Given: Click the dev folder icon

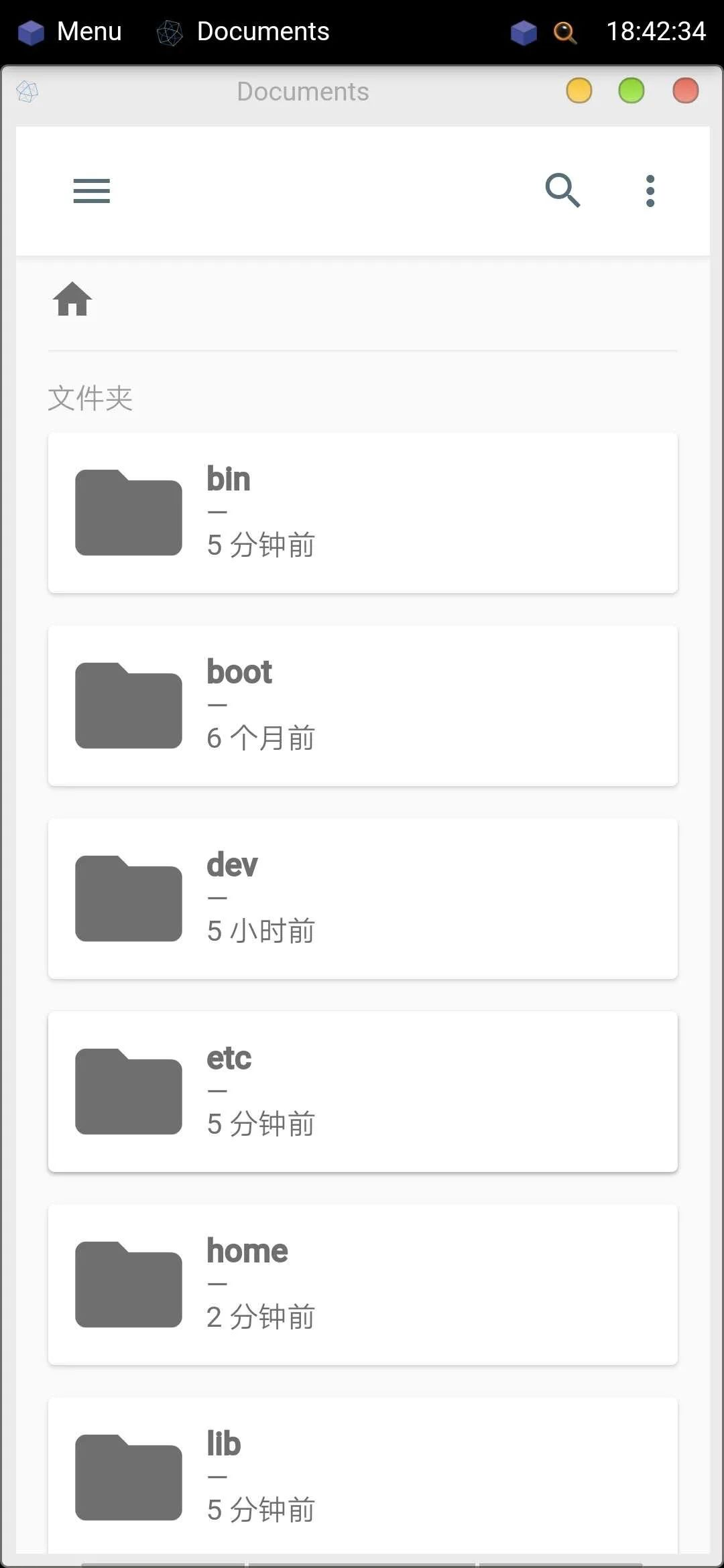Looking at the screenshot, I should pyautogui.click(x=129, y=898).
